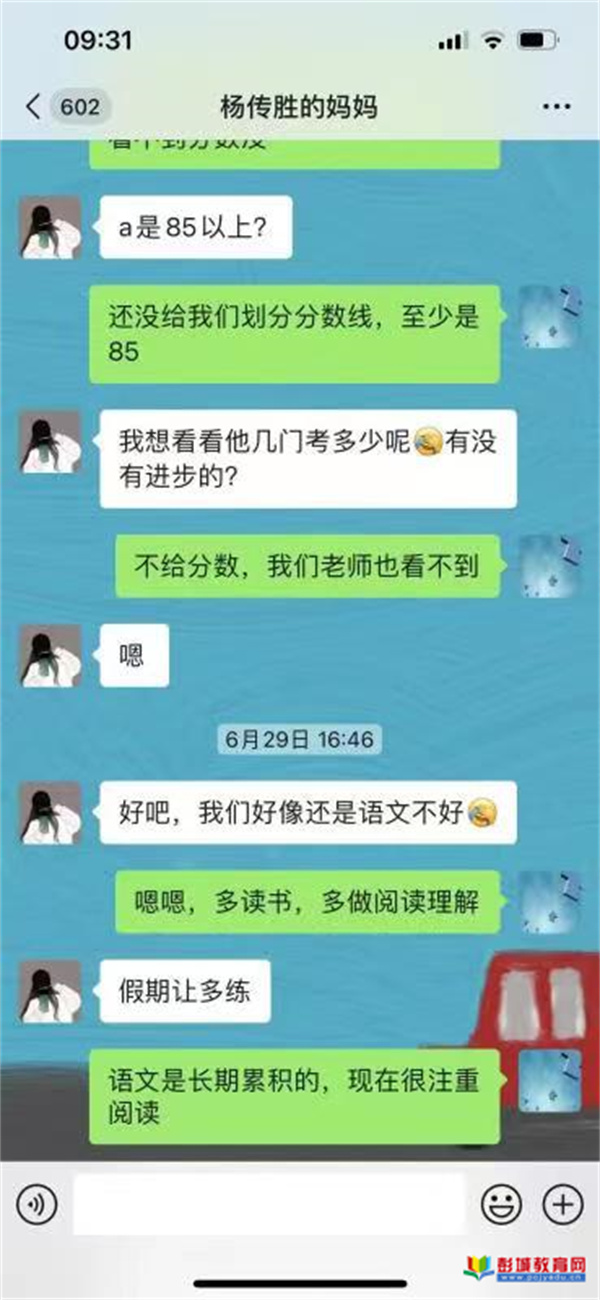Open my avatar beside "不给分数" message
Viewport: 600px width, 1300px height.
[549, 566]
